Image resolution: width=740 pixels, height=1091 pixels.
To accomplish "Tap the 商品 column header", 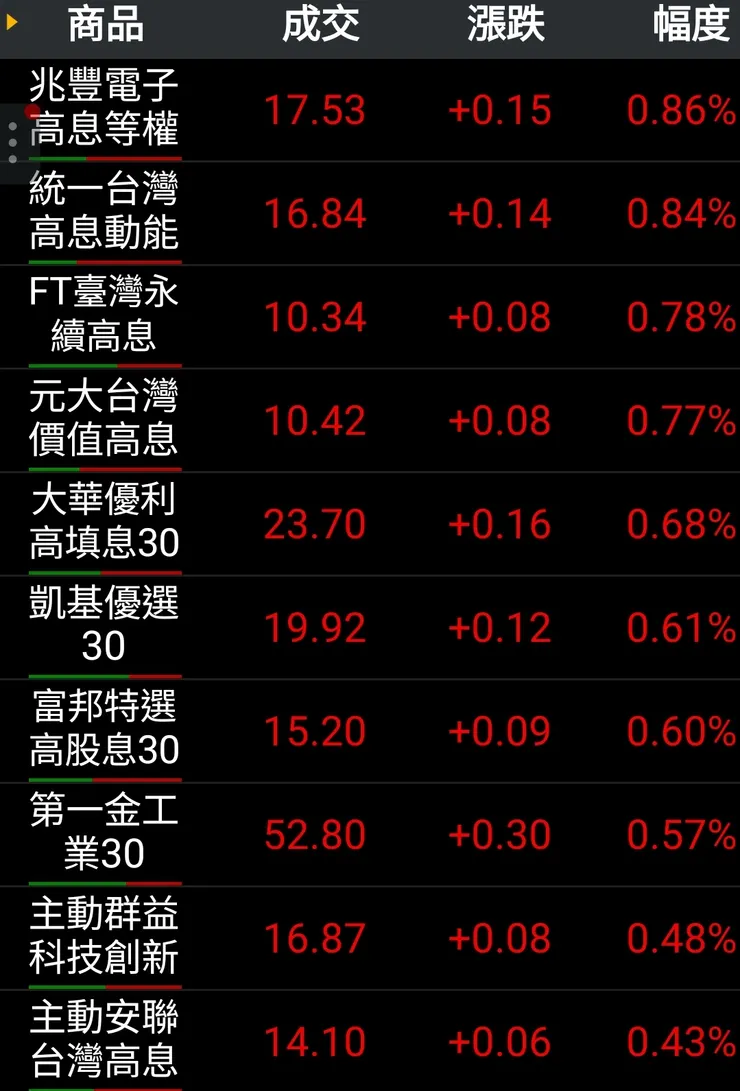I will [105, 26].
